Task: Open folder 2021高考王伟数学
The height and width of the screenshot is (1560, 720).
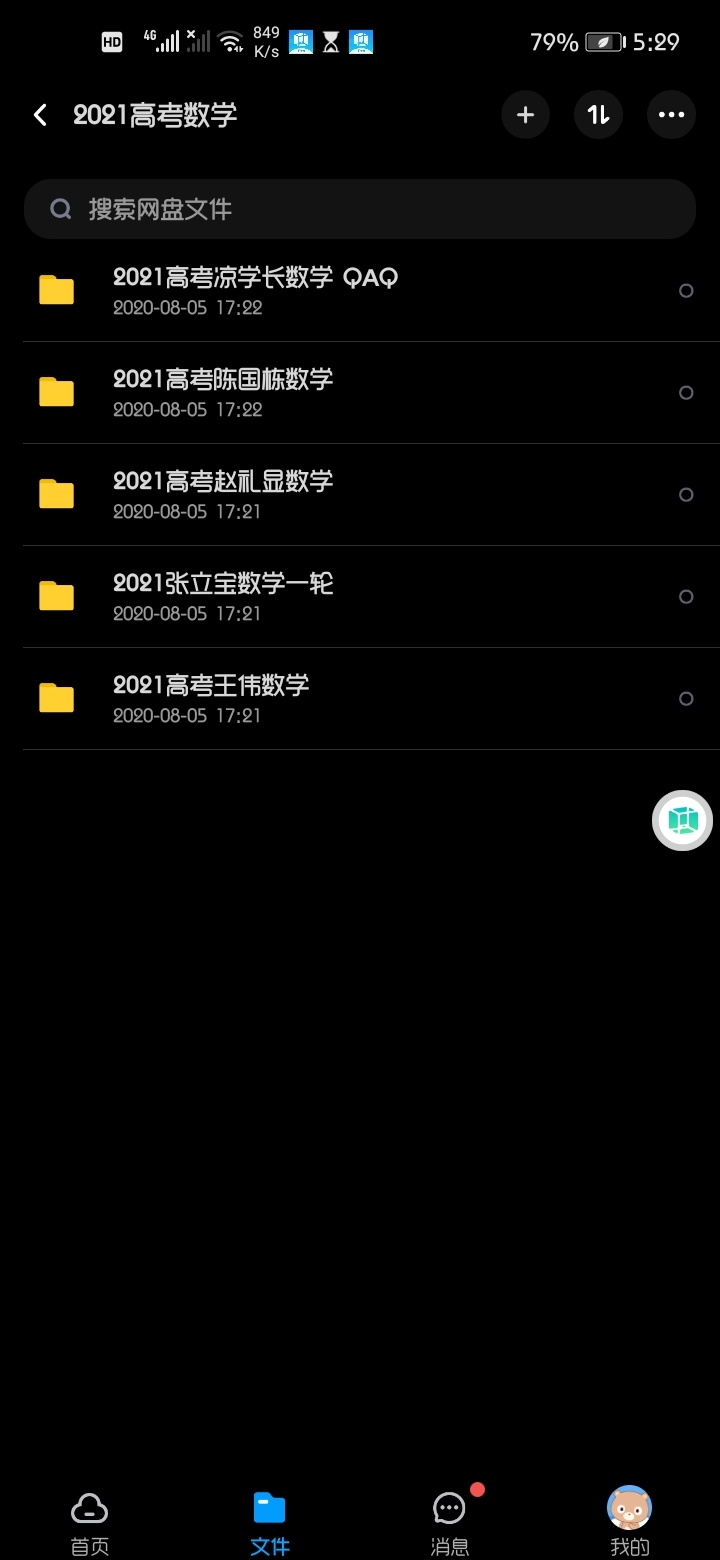Action: (360, 699)
